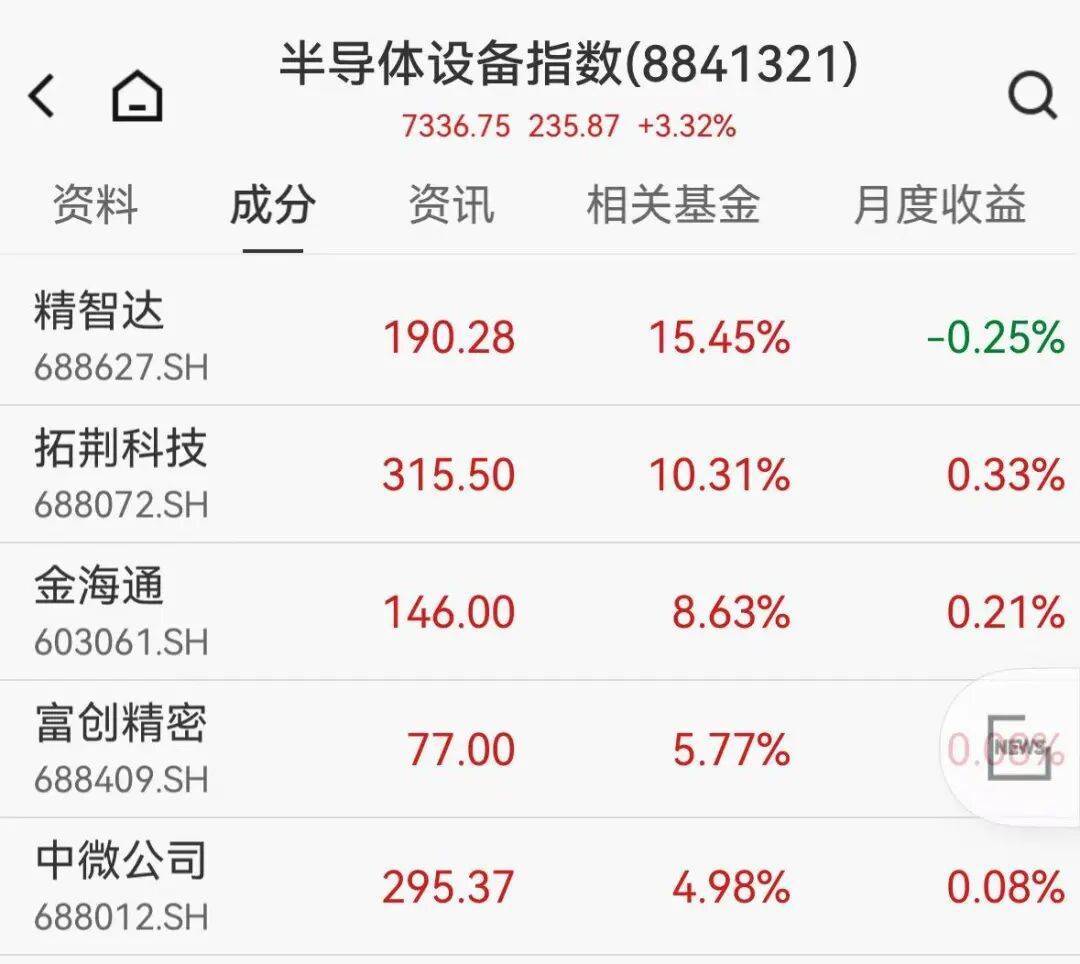Tap the floating NEWS button
The image size is (1080, 964).
(1020, 747)
